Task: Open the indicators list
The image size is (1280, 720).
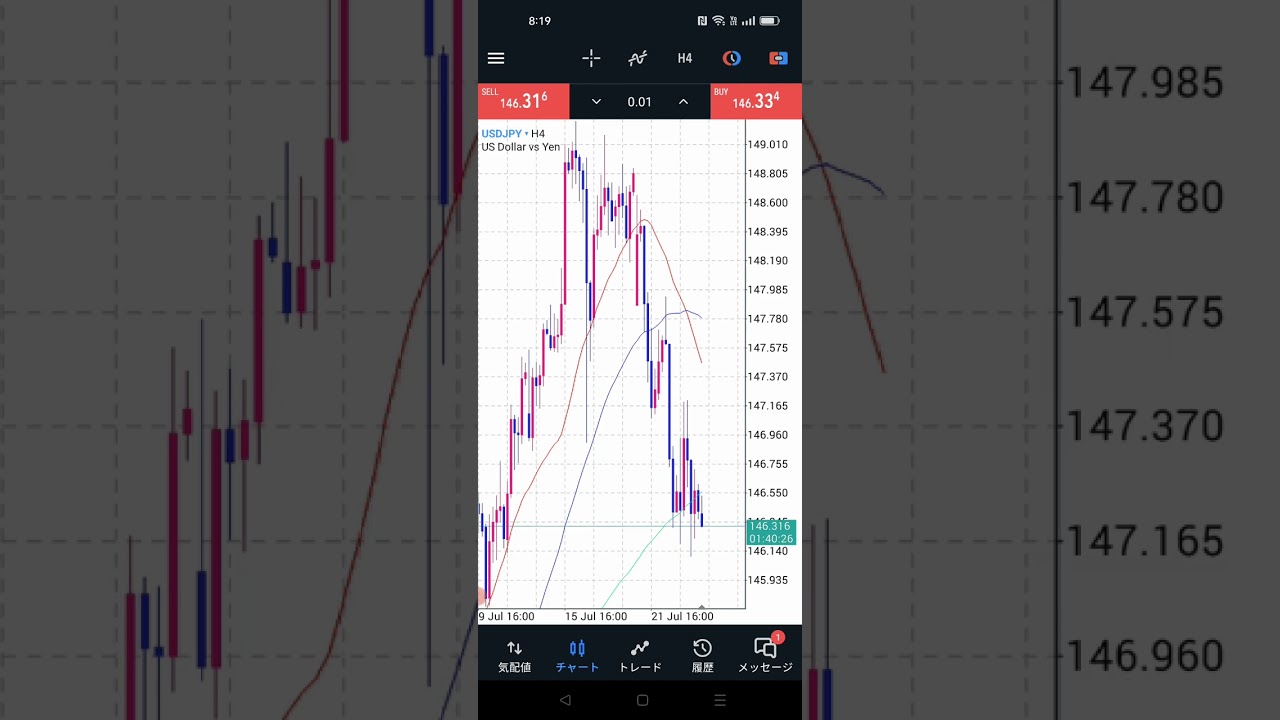Action: point(637,58)
